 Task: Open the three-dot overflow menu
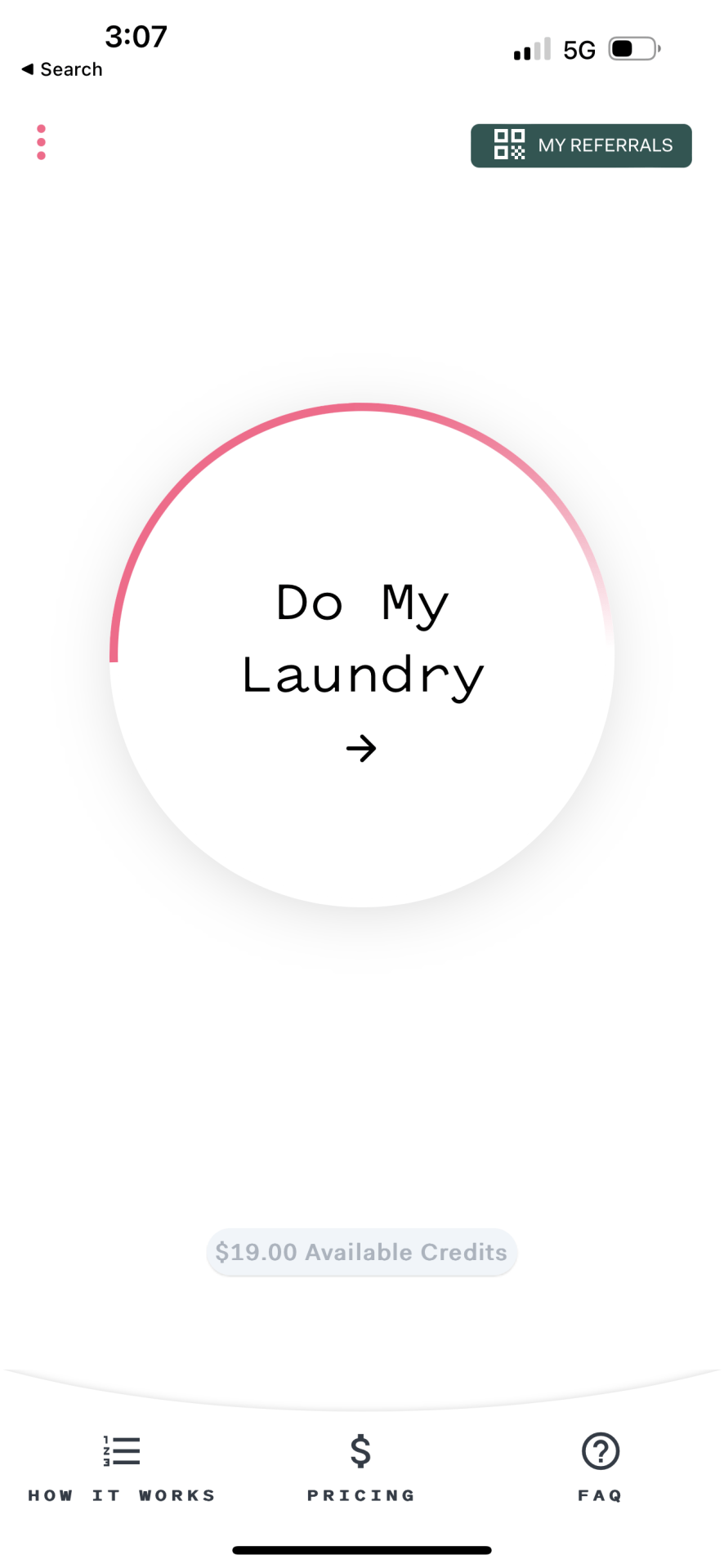point(41,143)
